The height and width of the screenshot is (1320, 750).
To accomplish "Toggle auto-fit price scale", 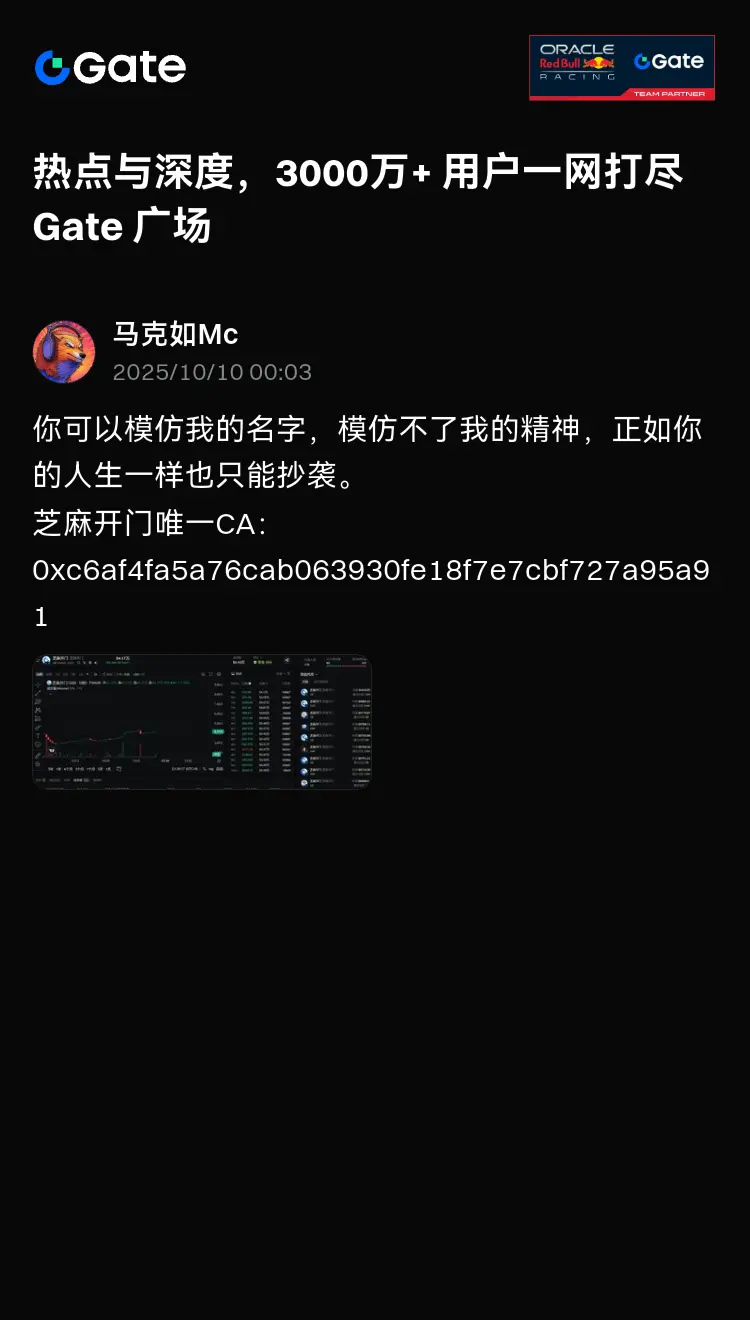I will [222, 769].
